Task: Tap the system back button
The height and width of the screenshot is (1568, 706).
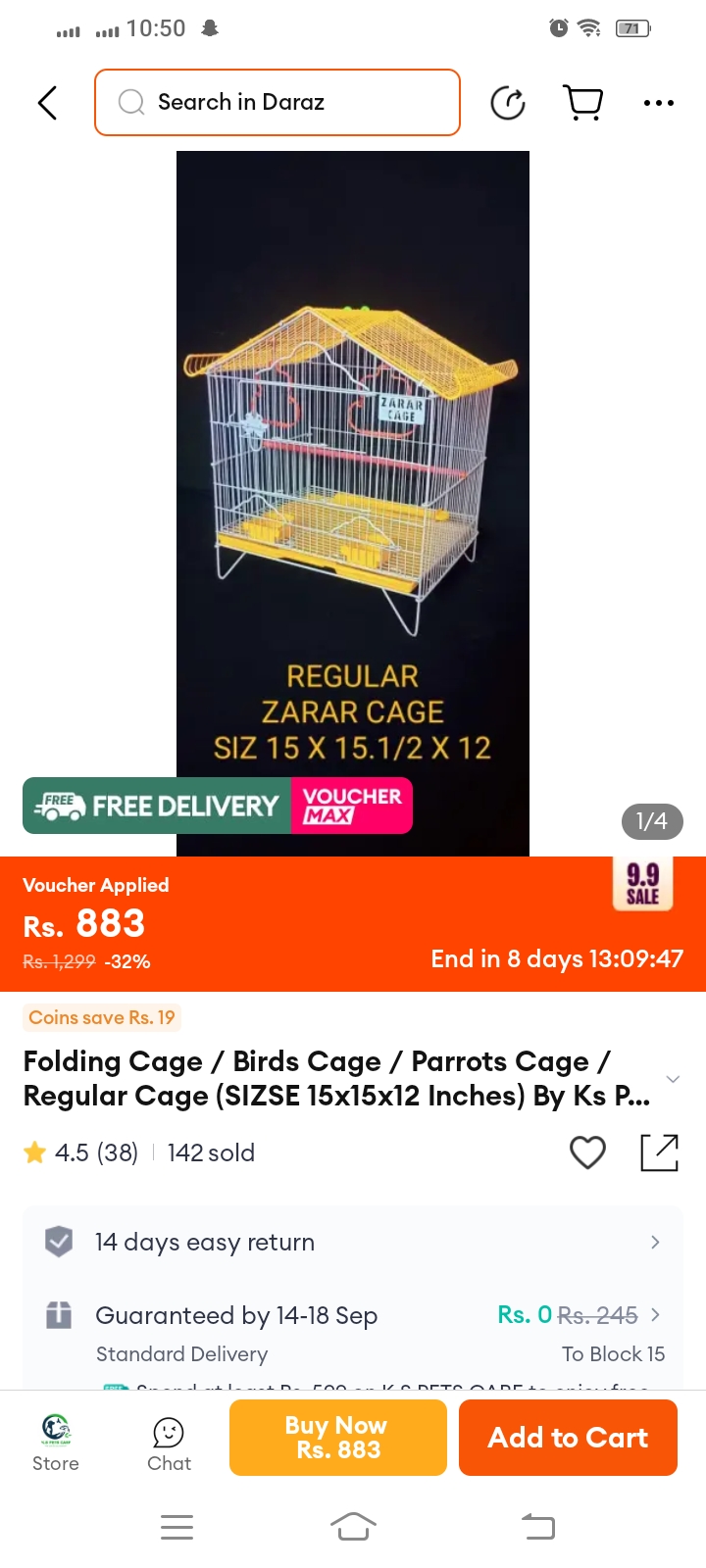Action: click(537, 1526)
